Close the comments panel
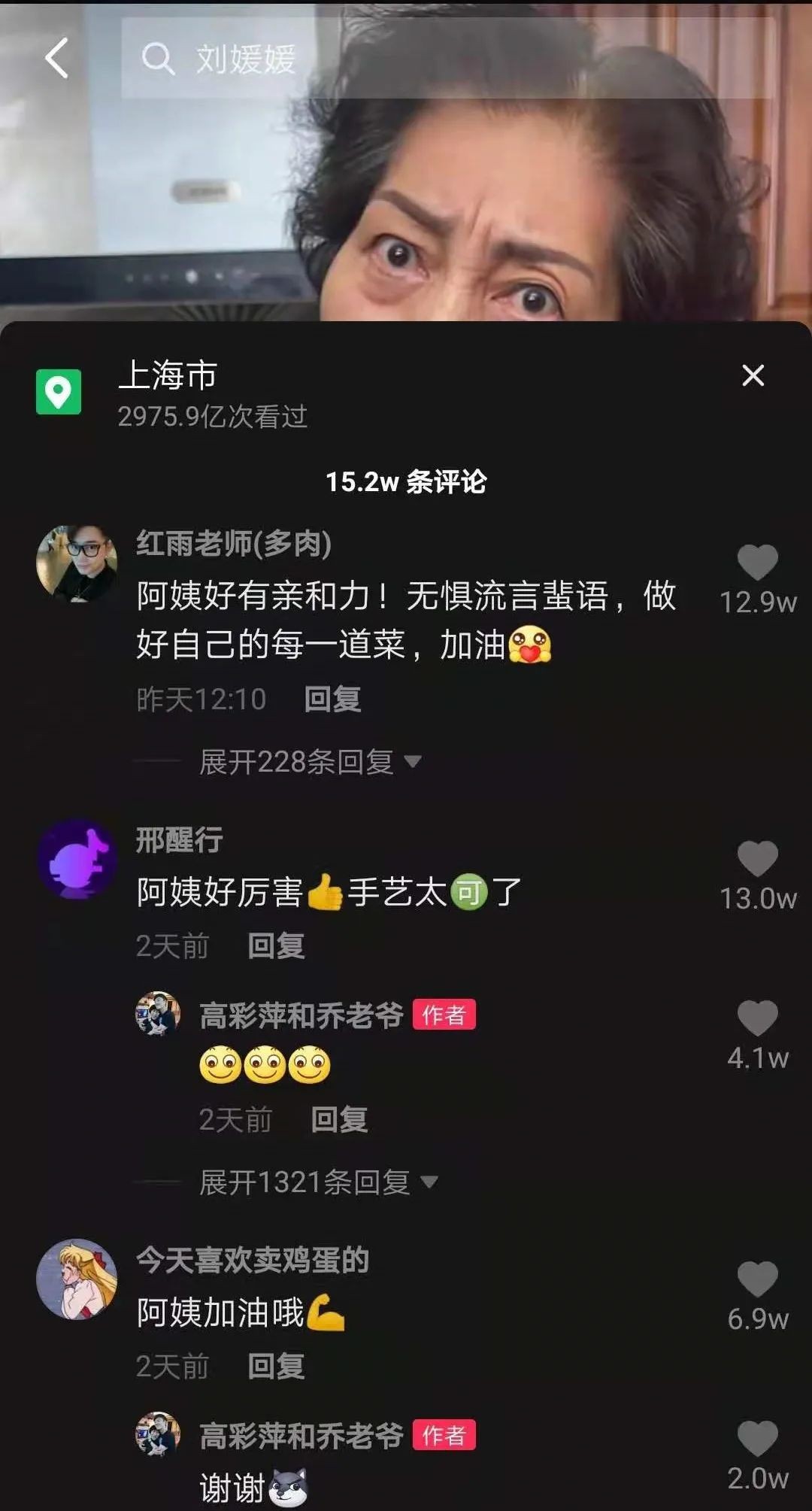 click(x=753, y=375)
